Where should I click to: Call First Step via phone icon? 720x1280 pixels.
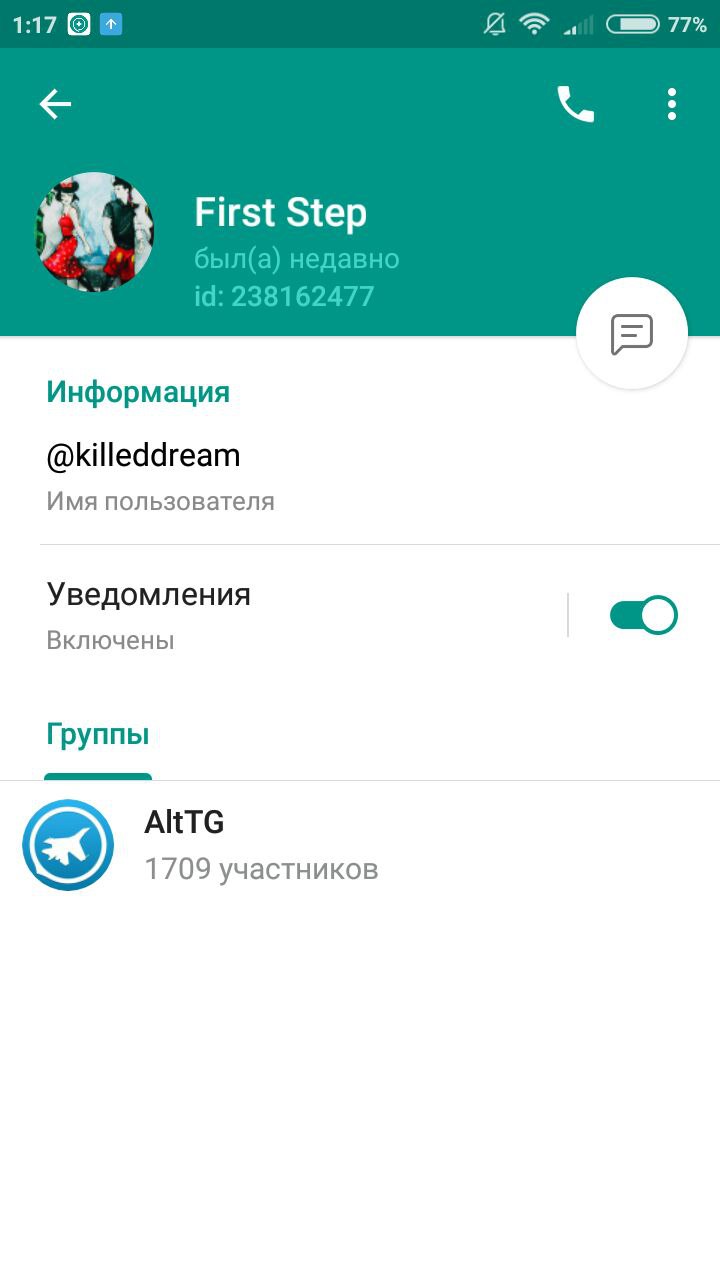point(575,104)
